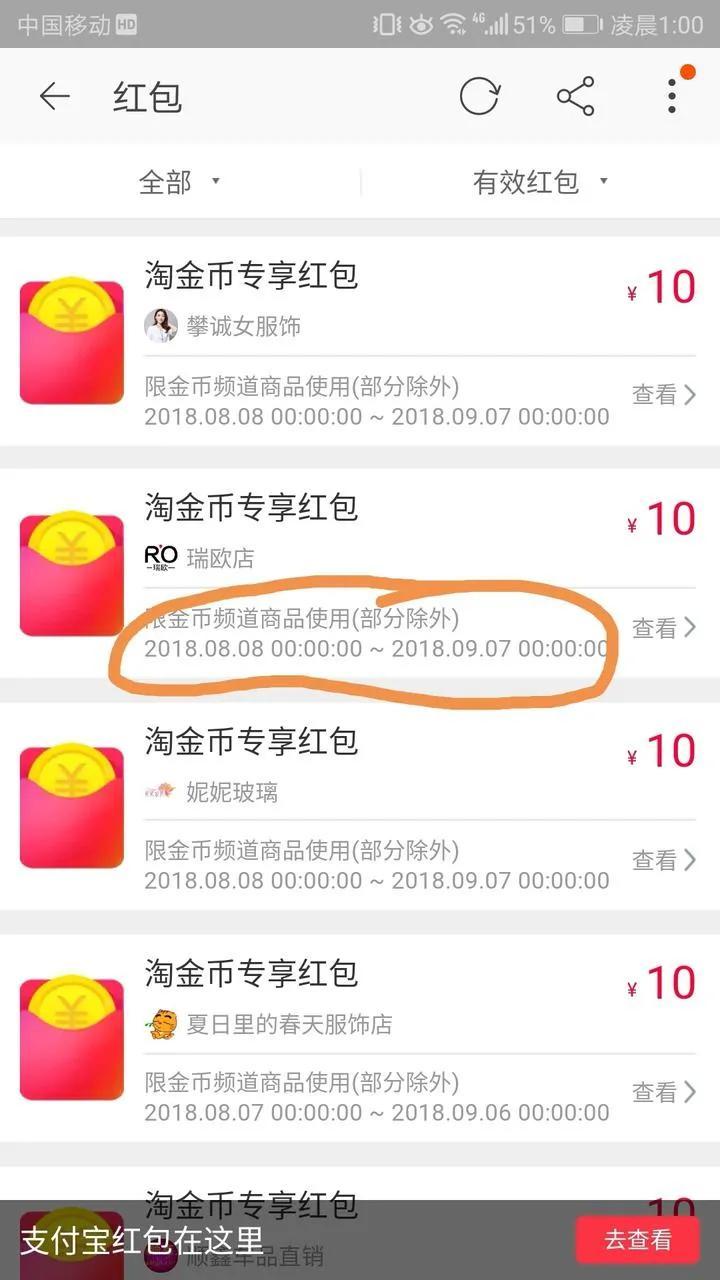Select the 妮妮玻璃 shop icon
720x1280 pixels.
point(160,790)
